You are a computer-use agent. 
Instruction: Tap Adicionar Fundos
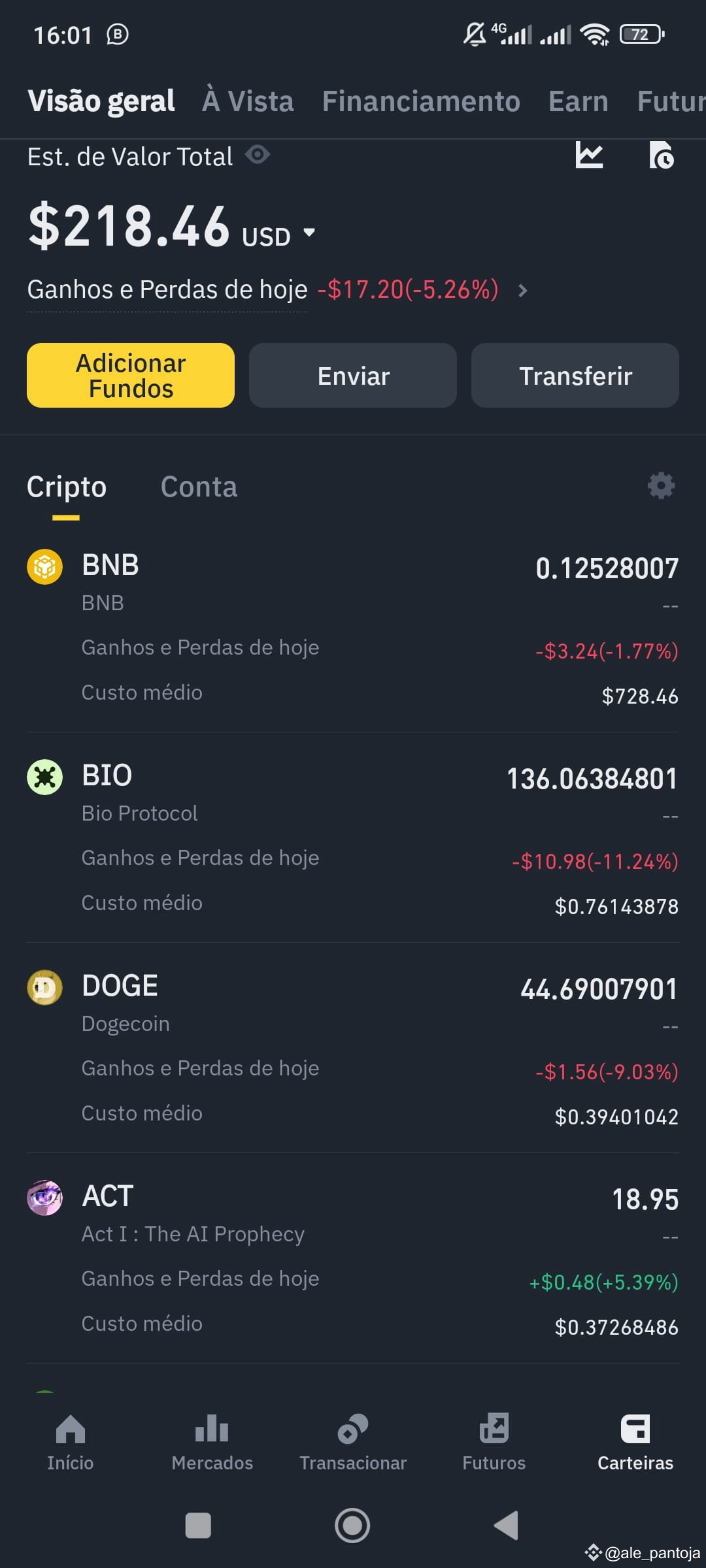[131, 376]
